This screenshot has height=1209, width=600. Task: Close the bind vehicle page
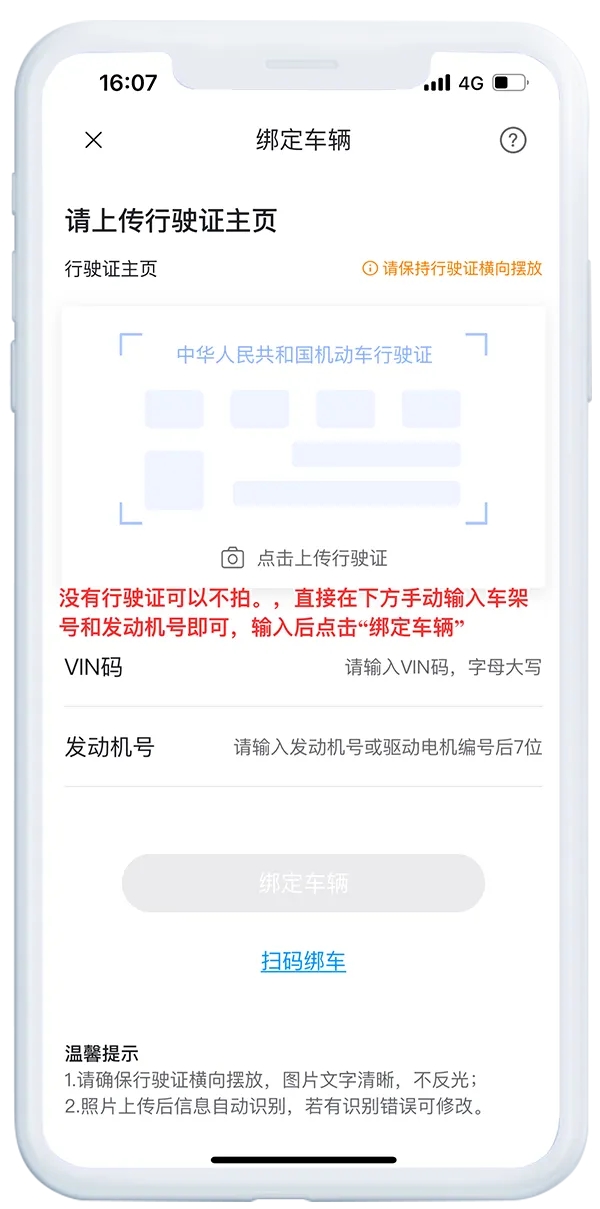click(x=94, y=140)
